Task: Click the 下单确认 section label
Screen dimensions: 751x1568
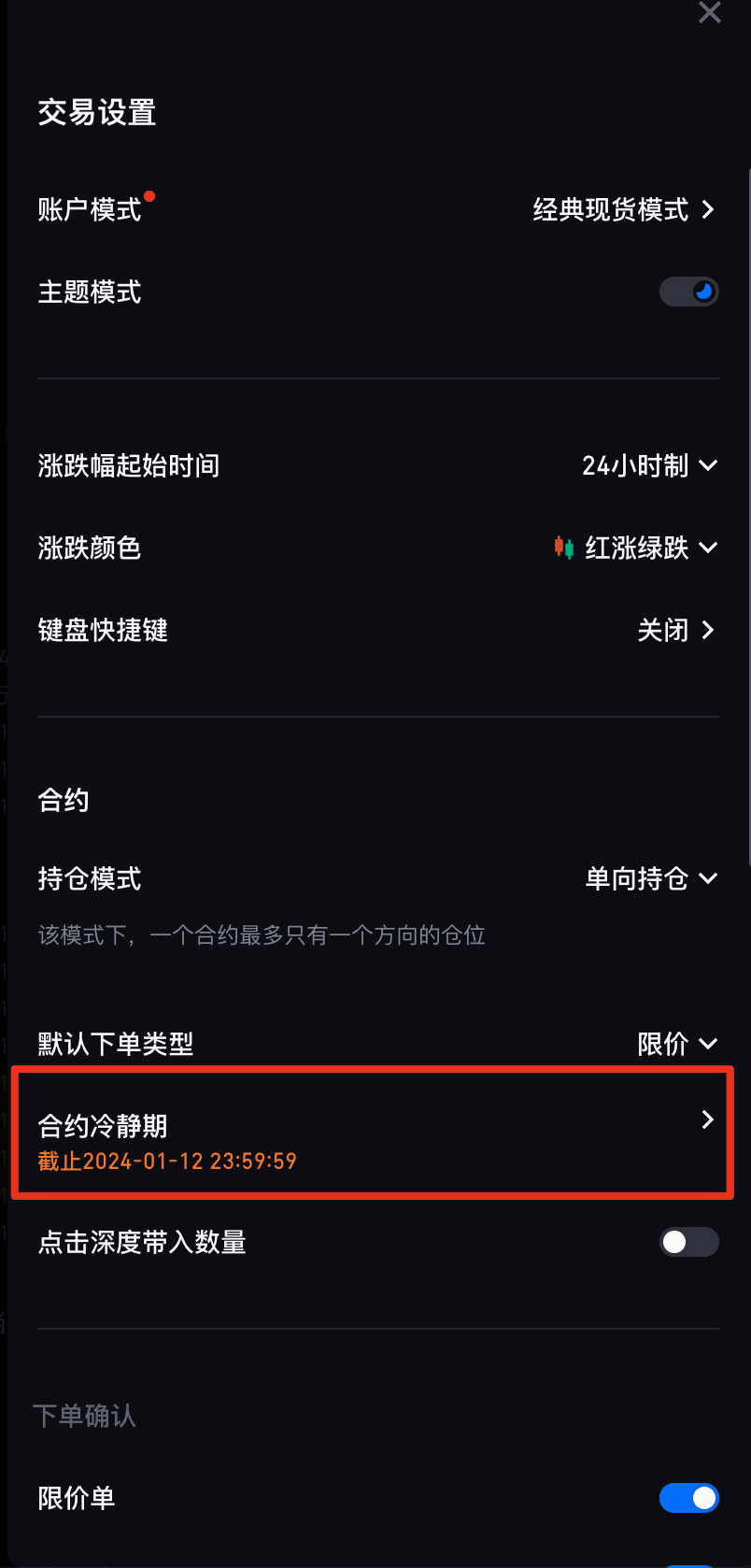Action: click(84, 1416)
